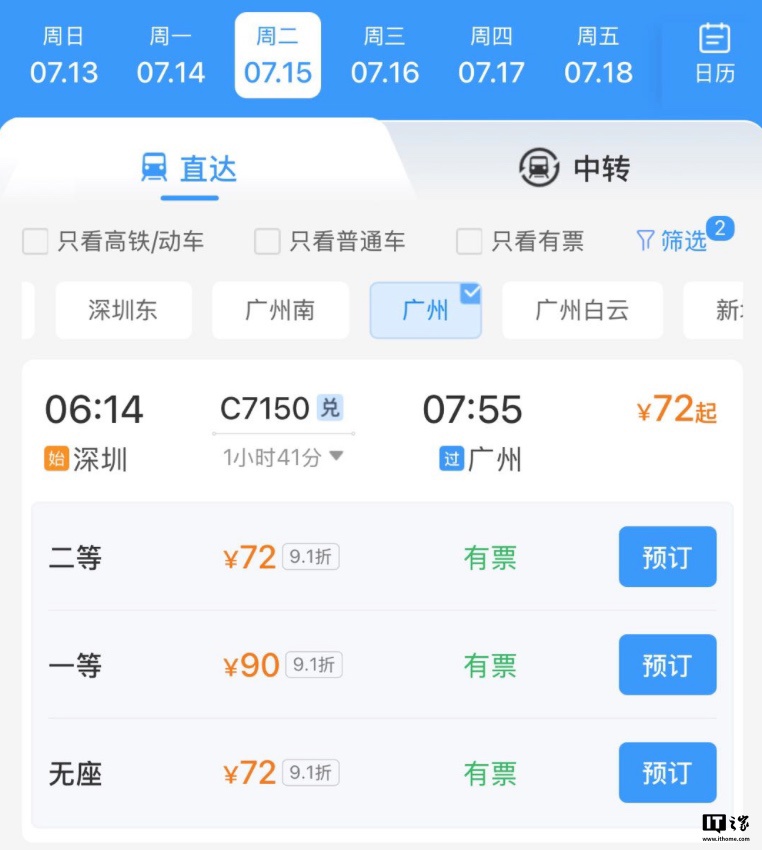Image resolution: width=762 pixels, height=850 pixels.
Task: Pick date 周五 07.18
Action: (598, 56)
